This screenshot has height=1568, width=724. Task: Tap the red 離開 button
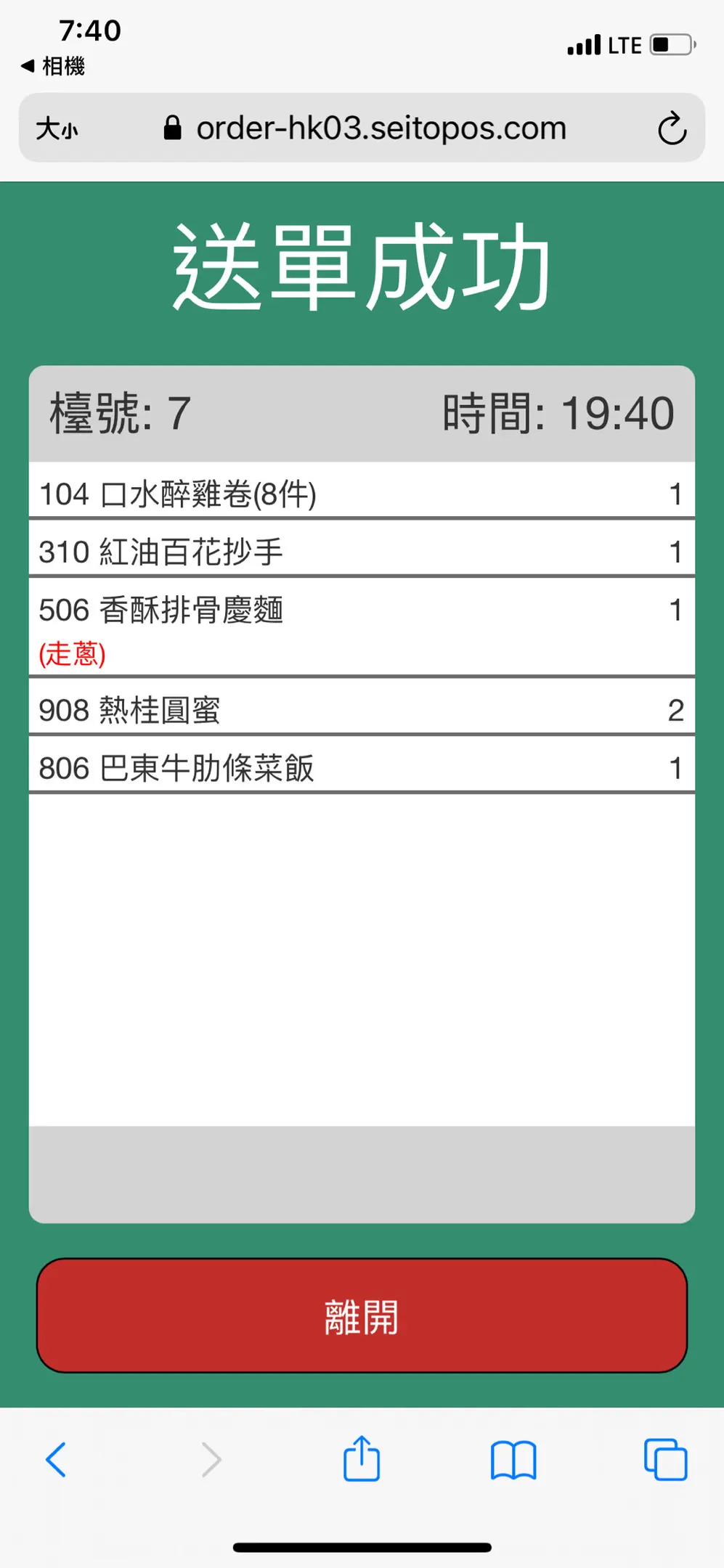click(362, 1315)
